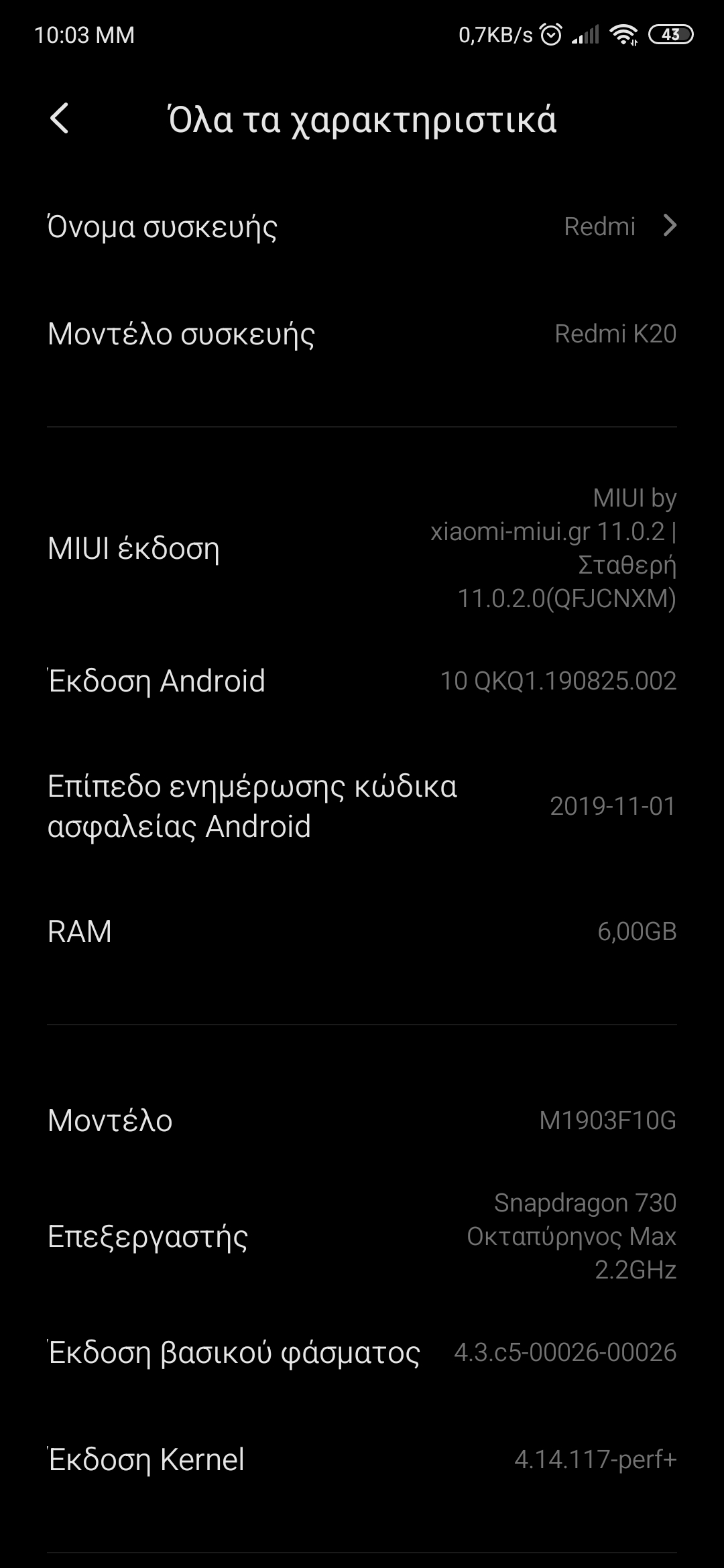This screenshot has height=1568, width=724.
Task: Go back using the arrow
Action: click(60, 119)
